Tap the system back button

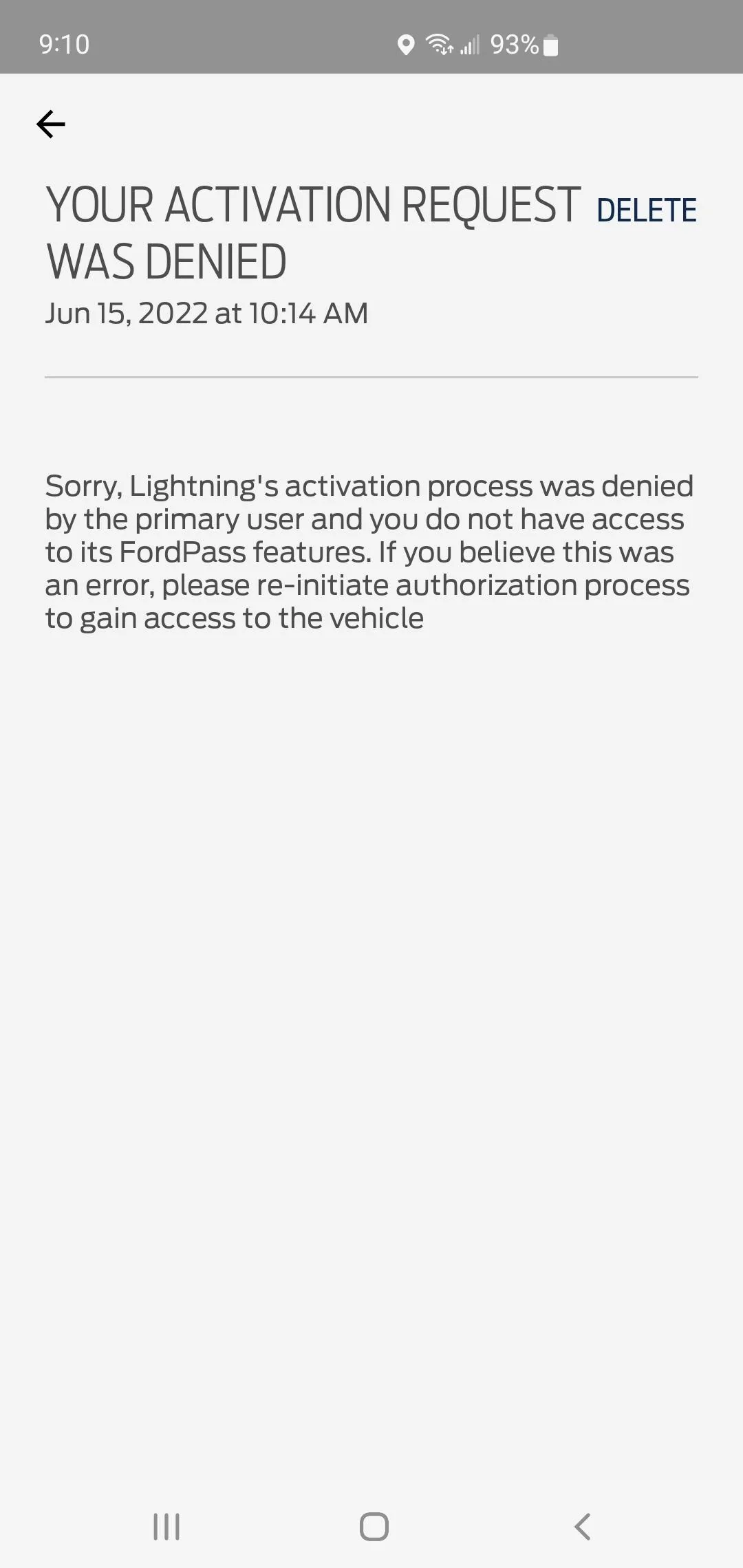click(582, 1527)
